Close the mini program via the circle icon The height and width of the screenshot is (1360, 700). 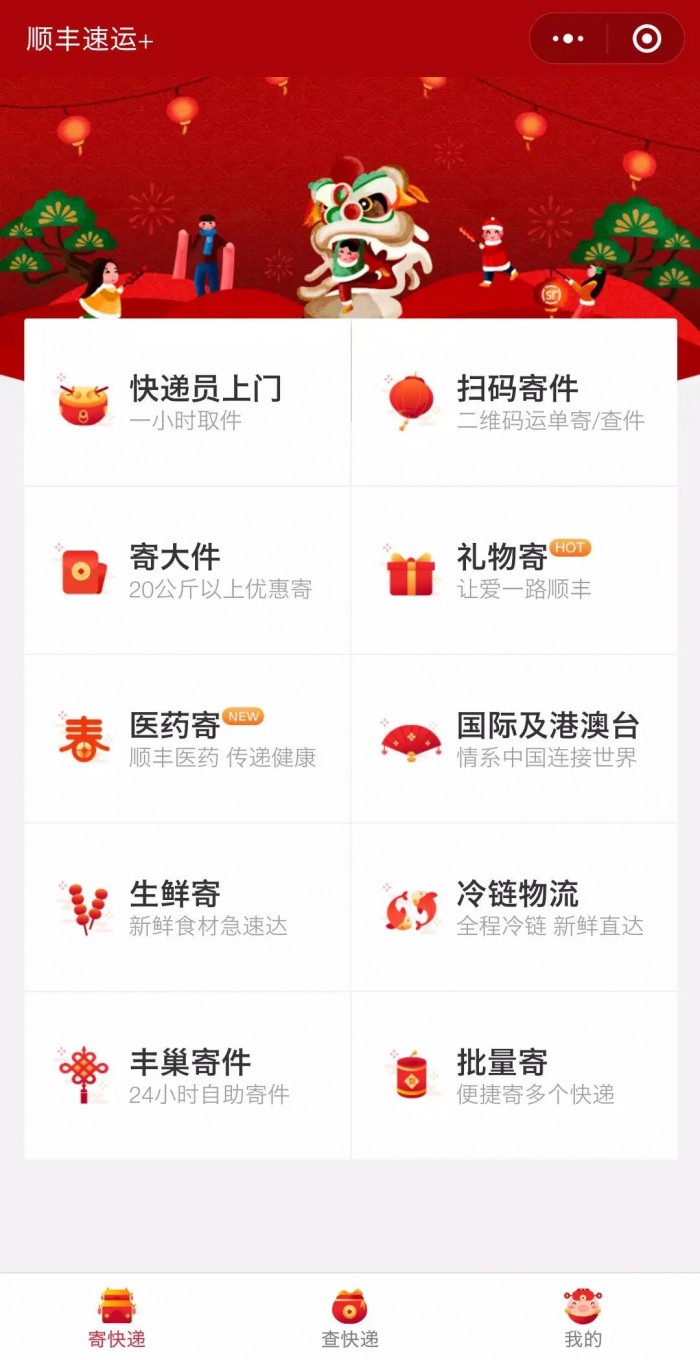click(647, 39)
